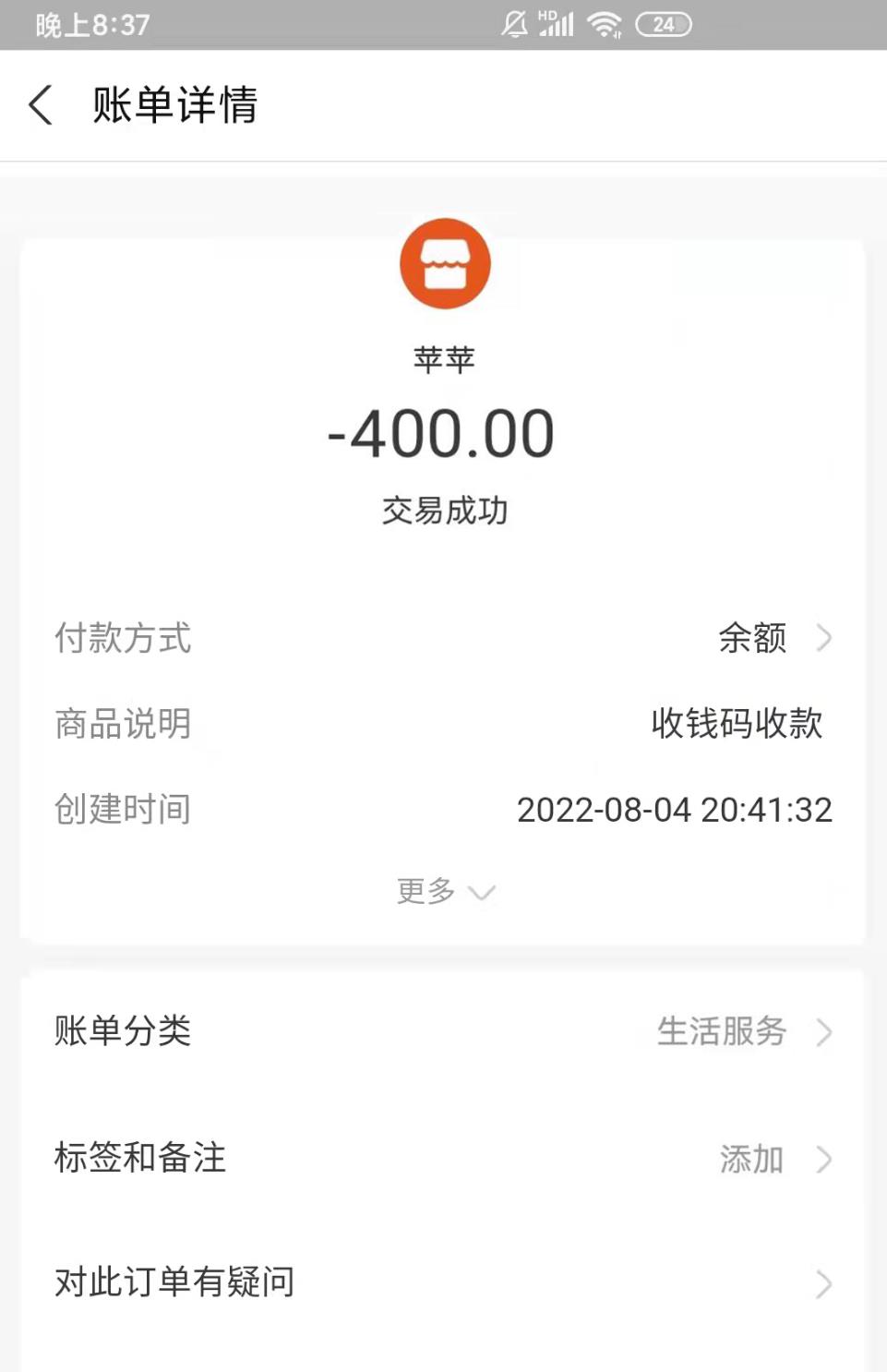The height and width of the screenshot is (1372, 887).
Task: Open merchant 苹苹 shop icon
Action: point(445,264)
